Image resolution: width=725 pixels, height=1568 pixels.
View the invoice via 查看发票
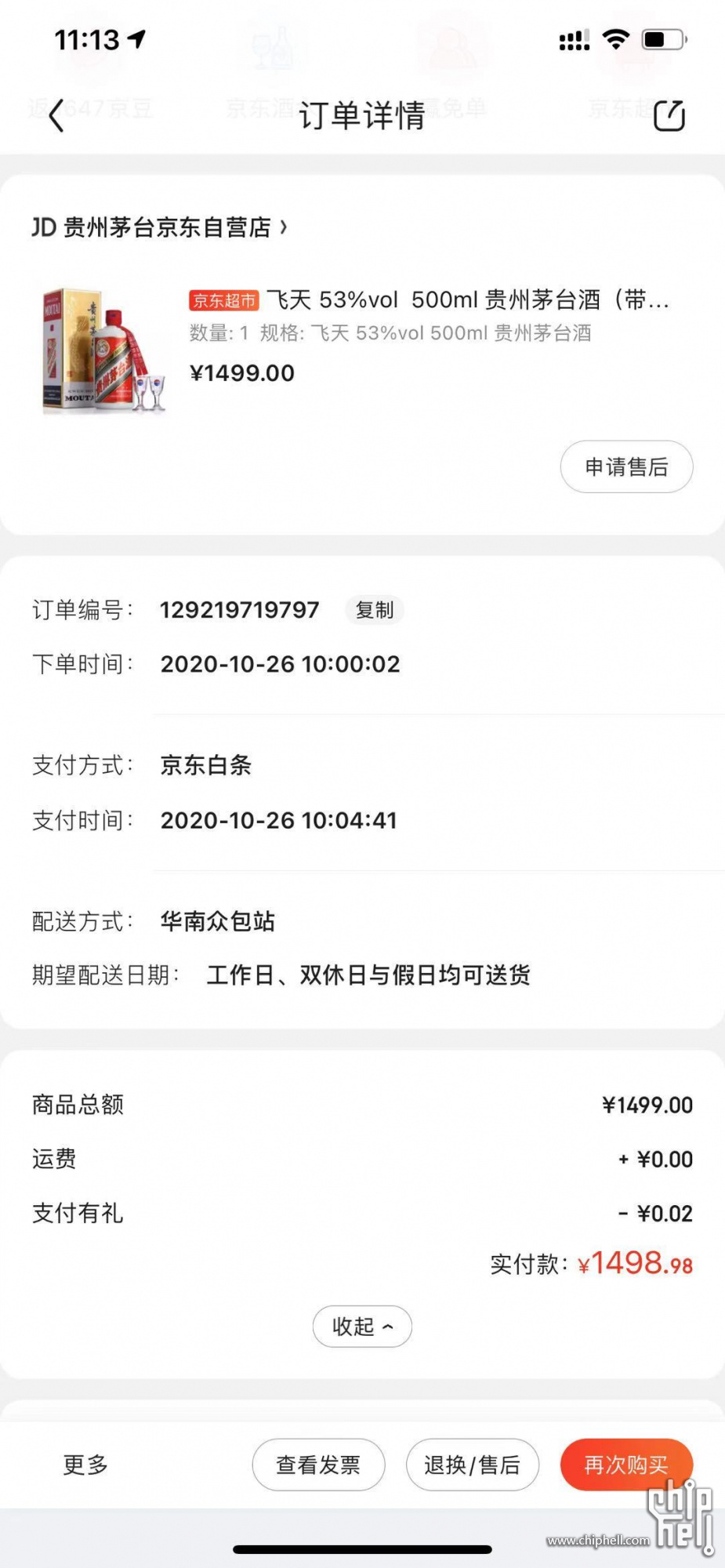318,1465
